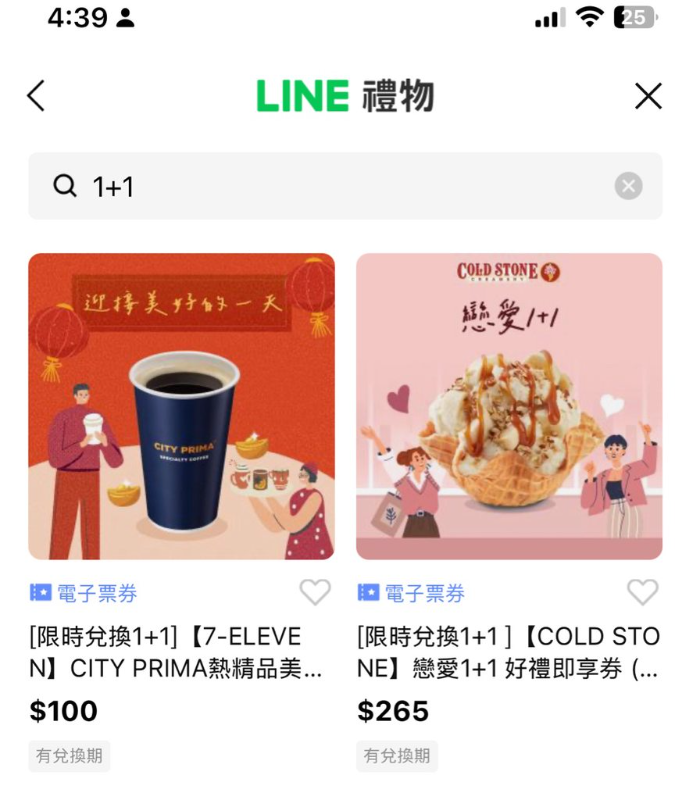Focus the search field showing 1+1
The height and width of the screenshot is (800, 691).
330,186
